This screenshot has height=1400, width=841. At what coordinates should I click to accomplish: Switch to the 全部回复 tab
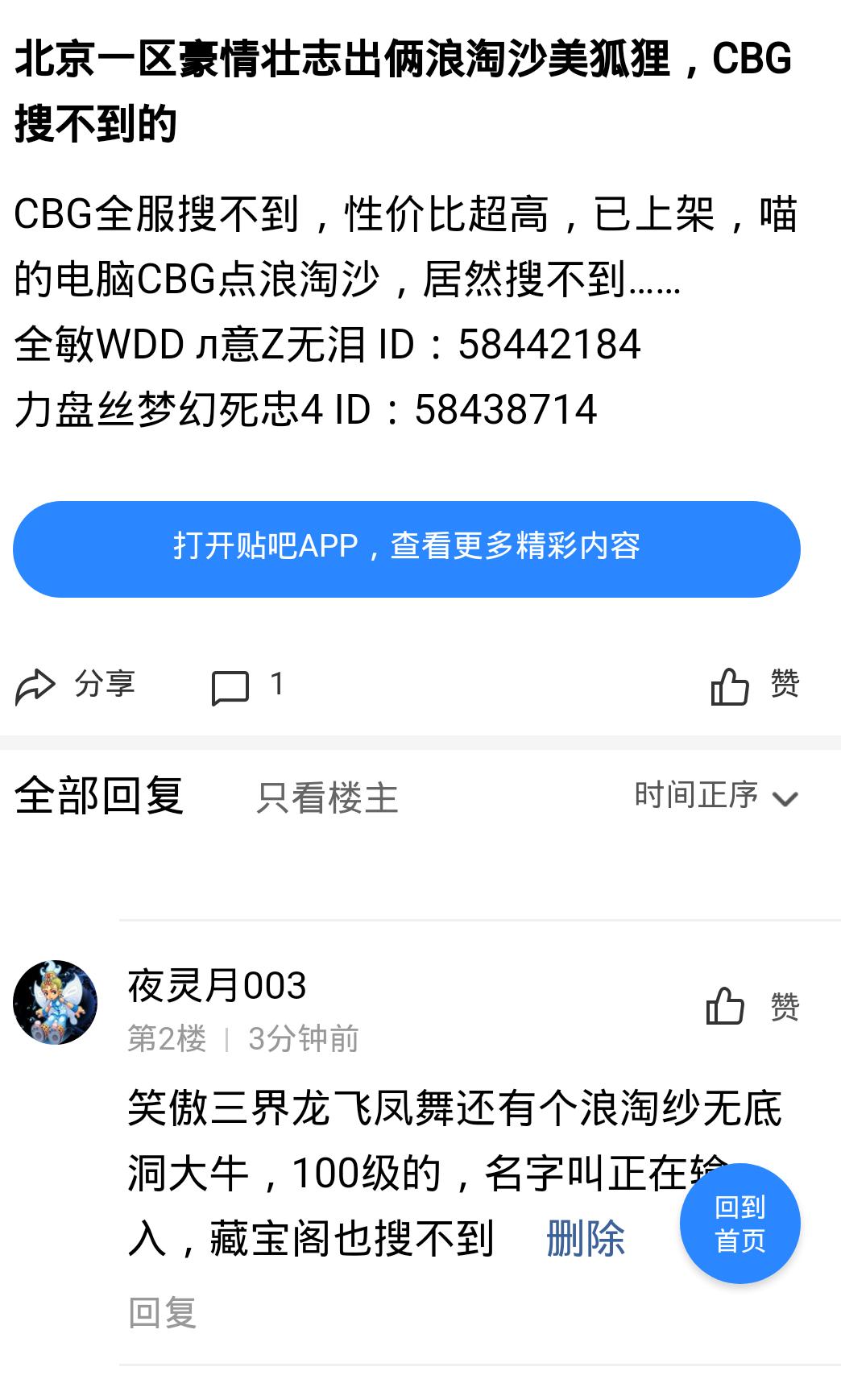coord(99,796)
